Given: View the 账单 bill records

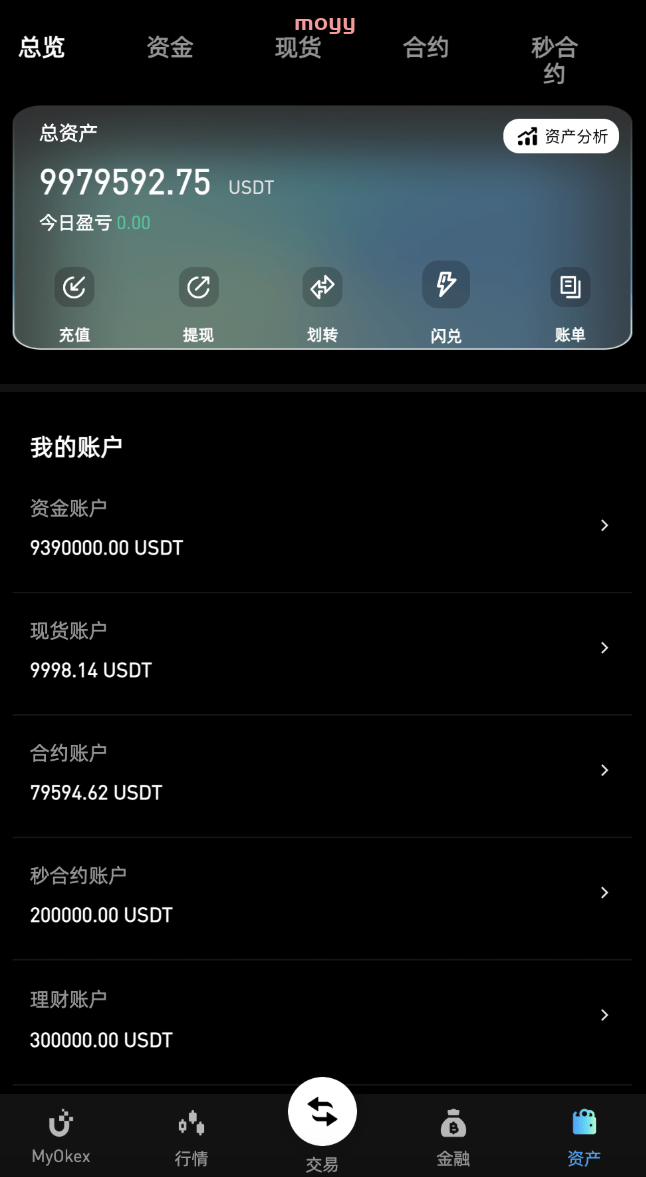Looking at the screenshot, I should tap(570, 287).
